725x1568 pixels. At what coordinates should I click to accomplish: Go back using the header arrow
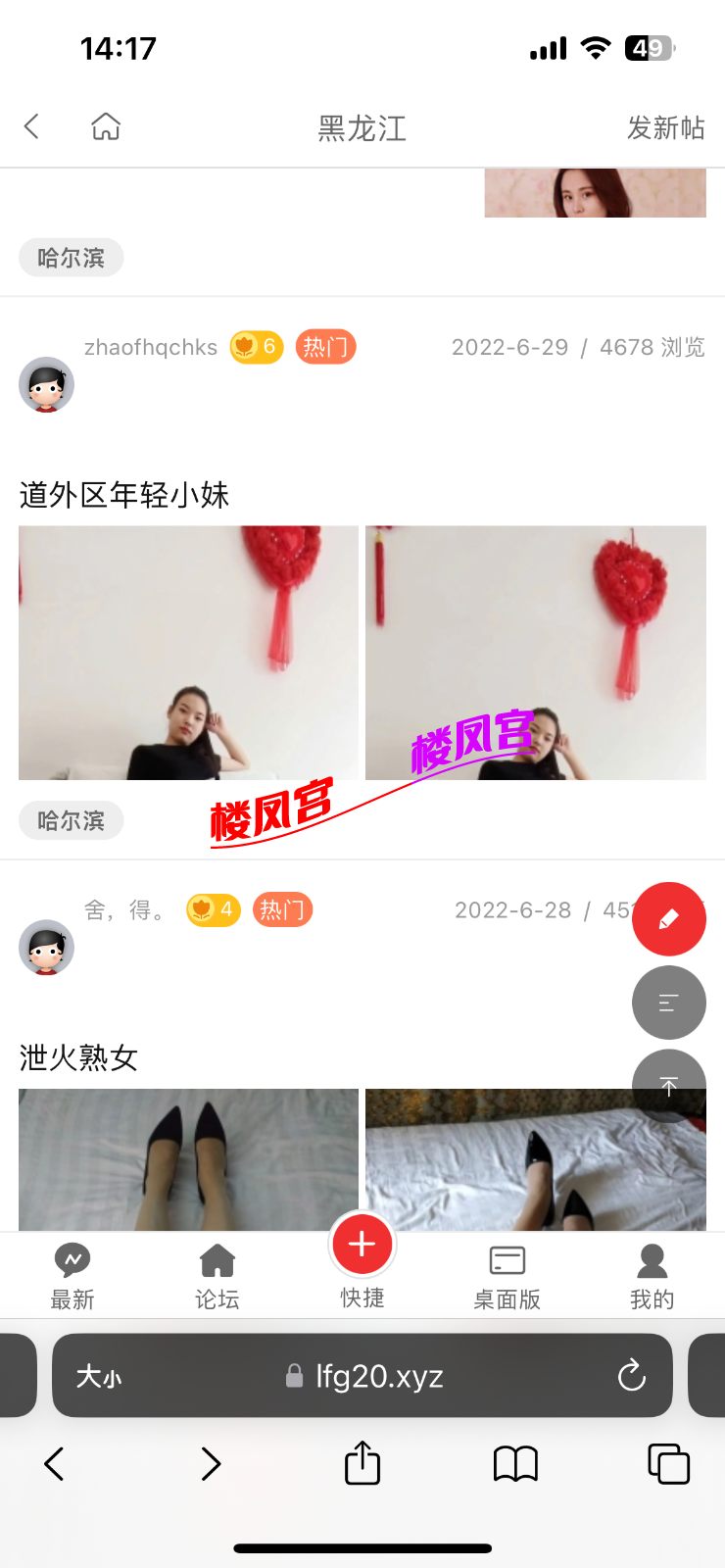pyautogui.click(x=31, y=126)
